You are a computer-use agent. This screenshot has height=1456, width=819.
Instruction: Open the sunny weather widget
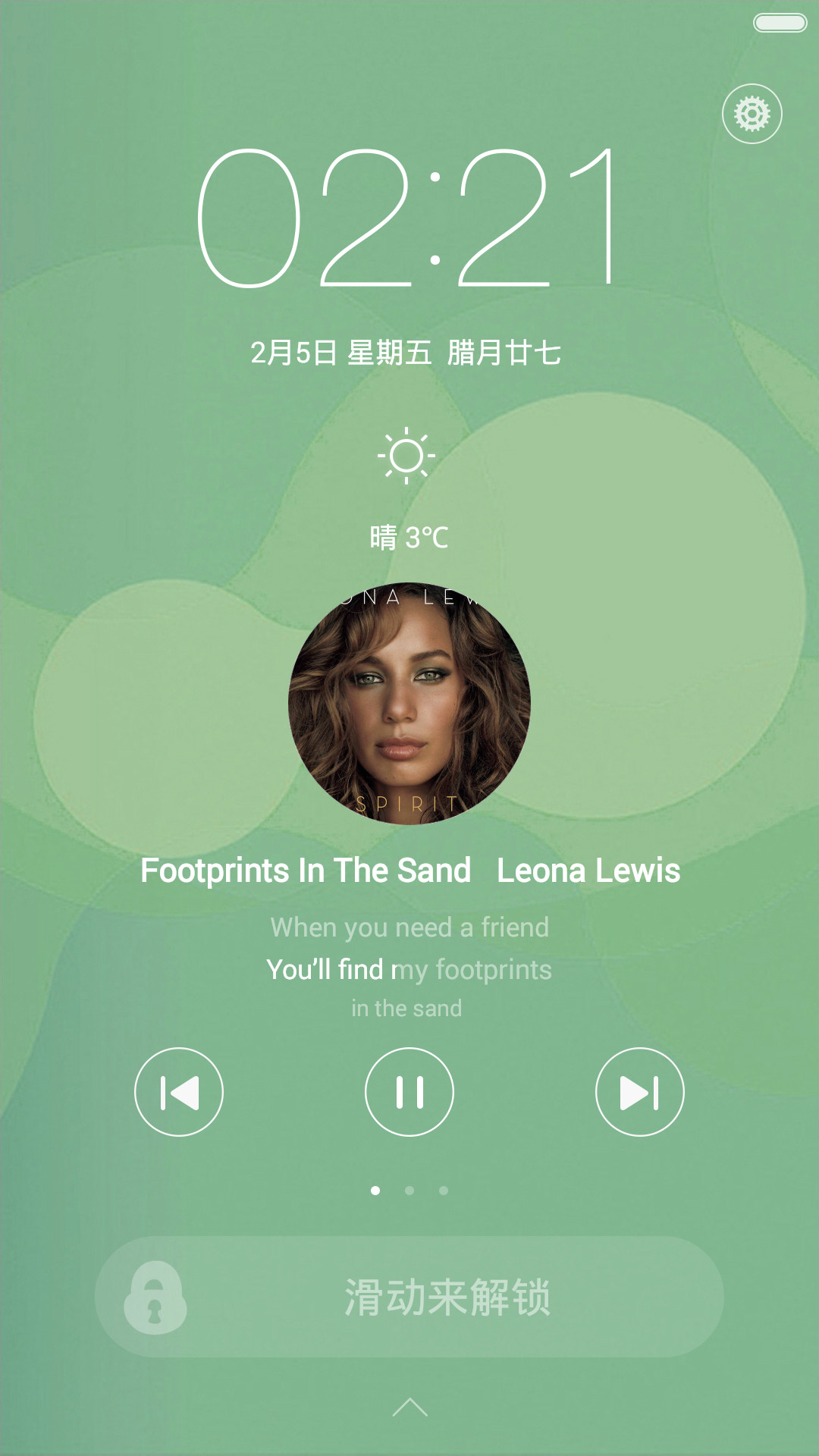[408, 489]
